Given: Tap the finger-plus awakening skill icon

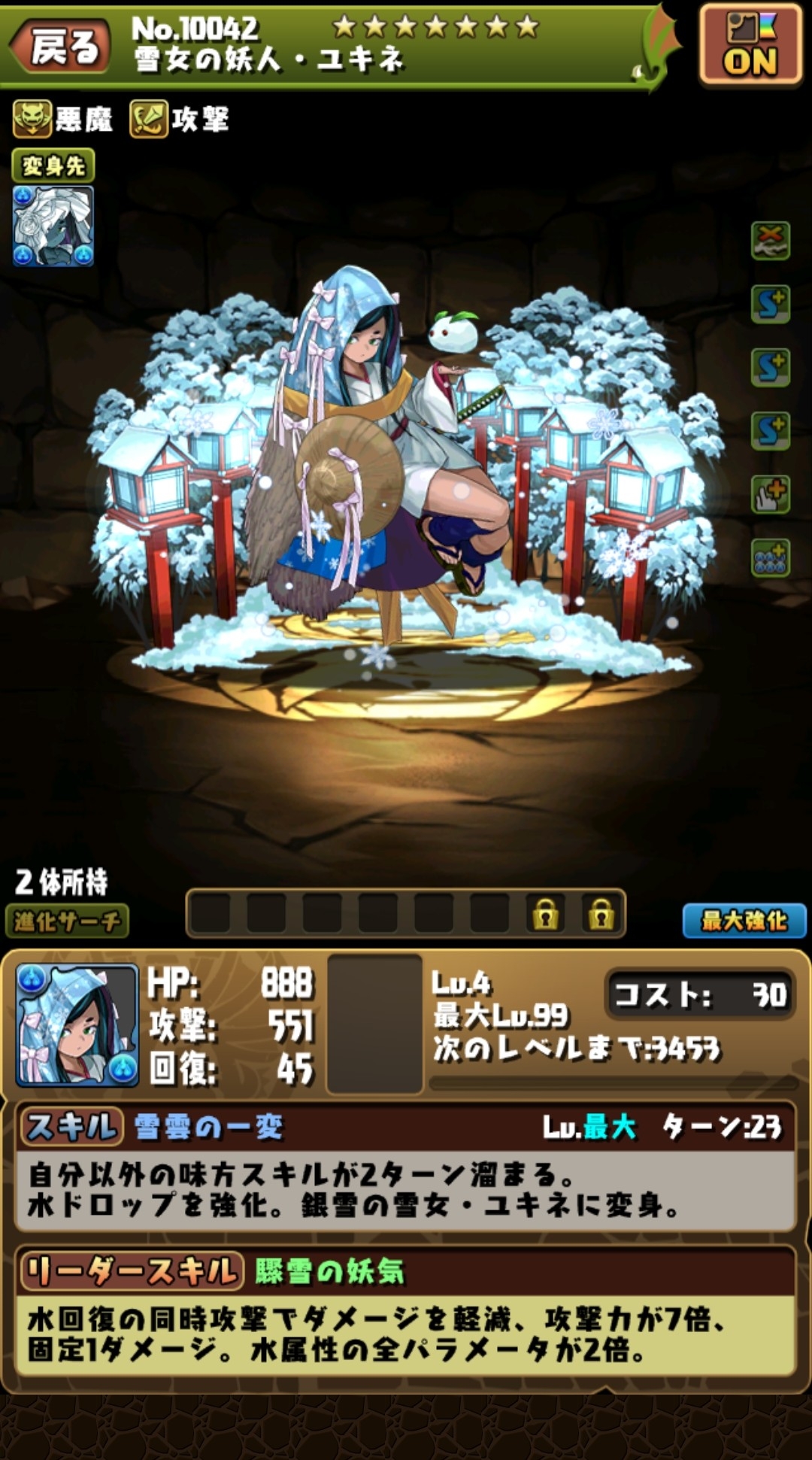Looking at the screenshot, I should point(771,495).
